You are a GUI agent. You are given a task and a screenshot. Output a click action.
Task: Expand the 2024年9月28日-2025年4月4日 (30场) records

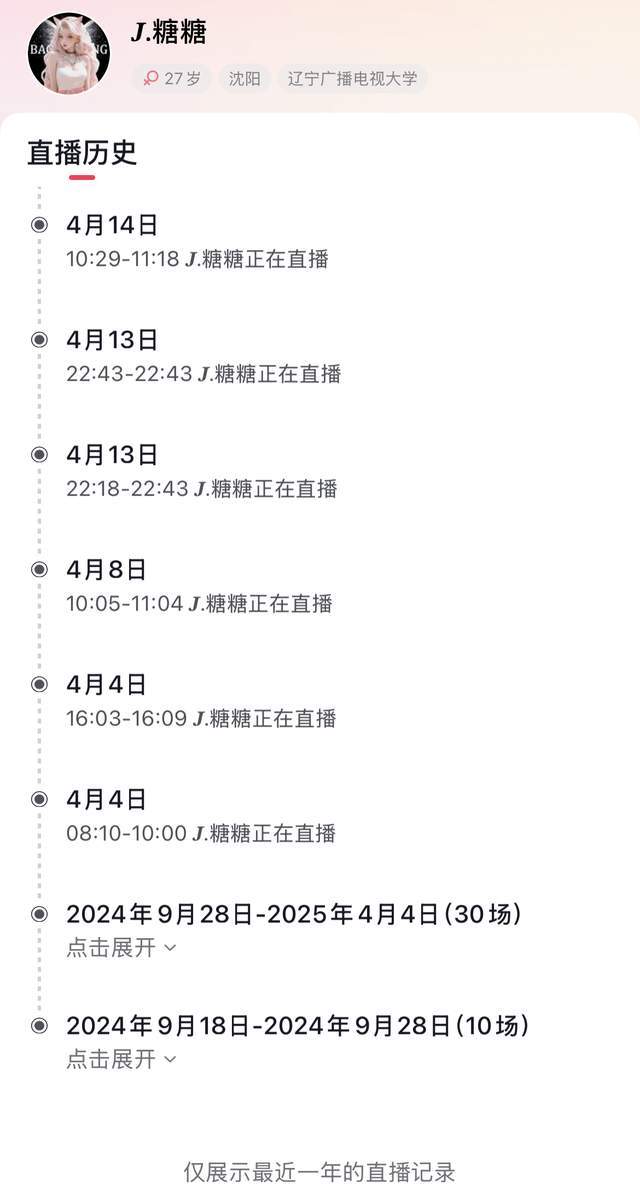pyautogui.click(x=121, y=947)
